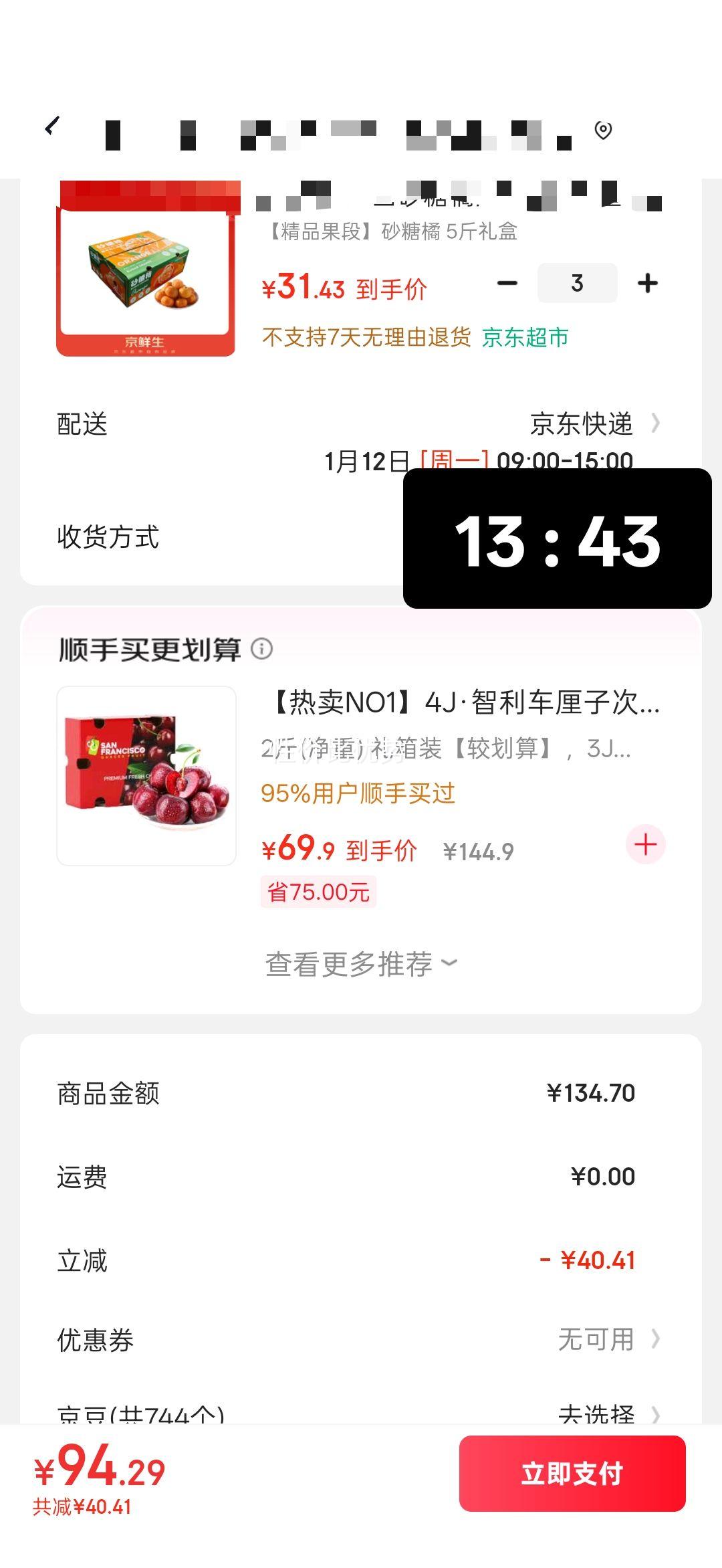722x1568 pixels.
Task: Increase the 砂糖橘 quantity by one
Action: click(x=647, y=283)
